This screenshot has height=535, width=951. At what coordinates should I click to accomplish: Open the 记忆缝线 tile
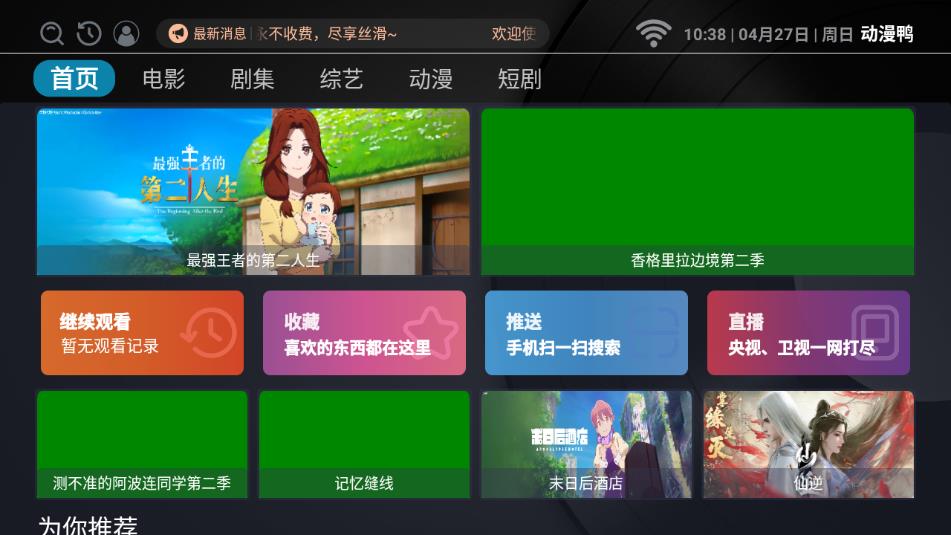[364, 444]
